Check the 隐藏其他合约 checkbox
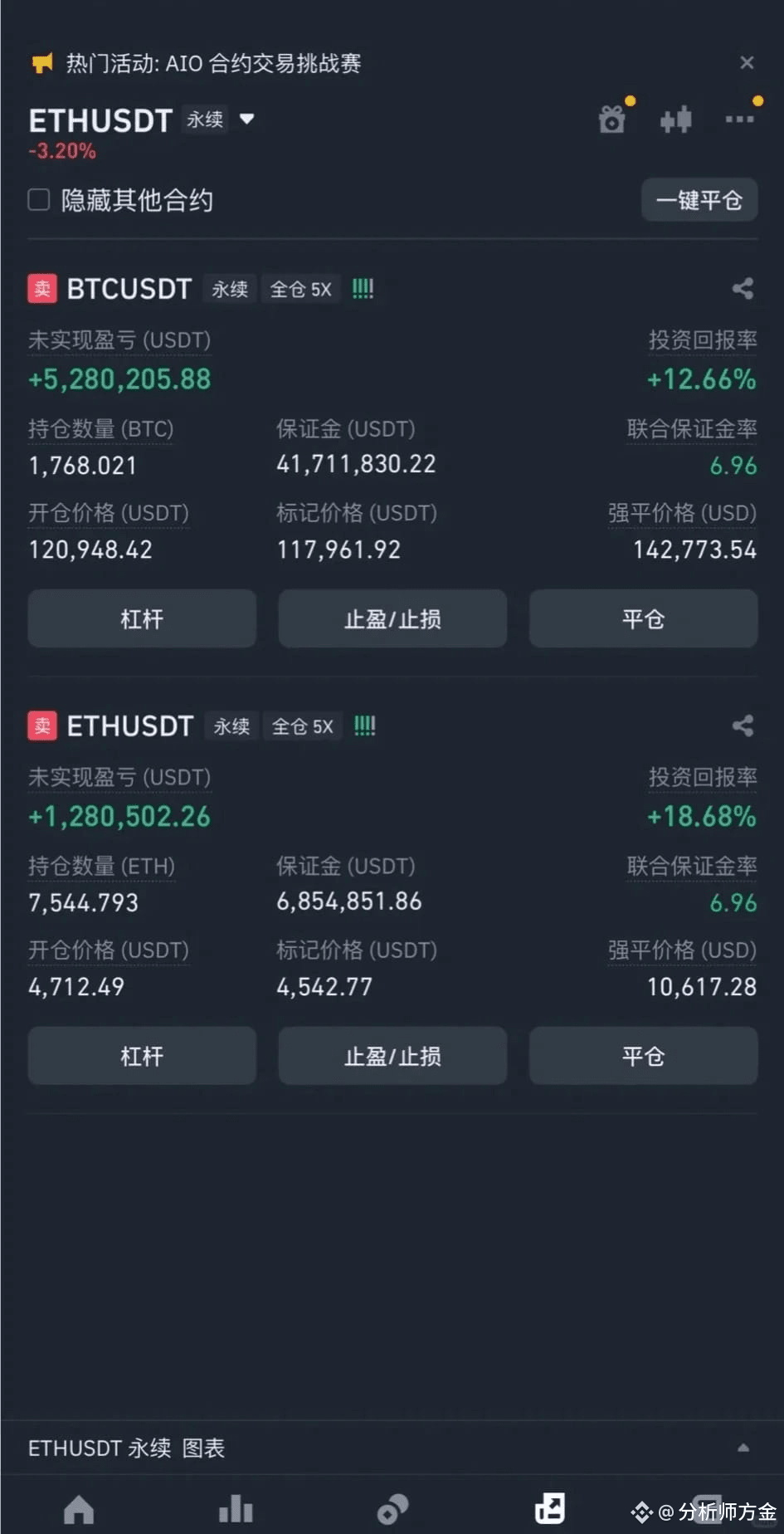The image size is (784, 1534). click(x=39, y=200)
